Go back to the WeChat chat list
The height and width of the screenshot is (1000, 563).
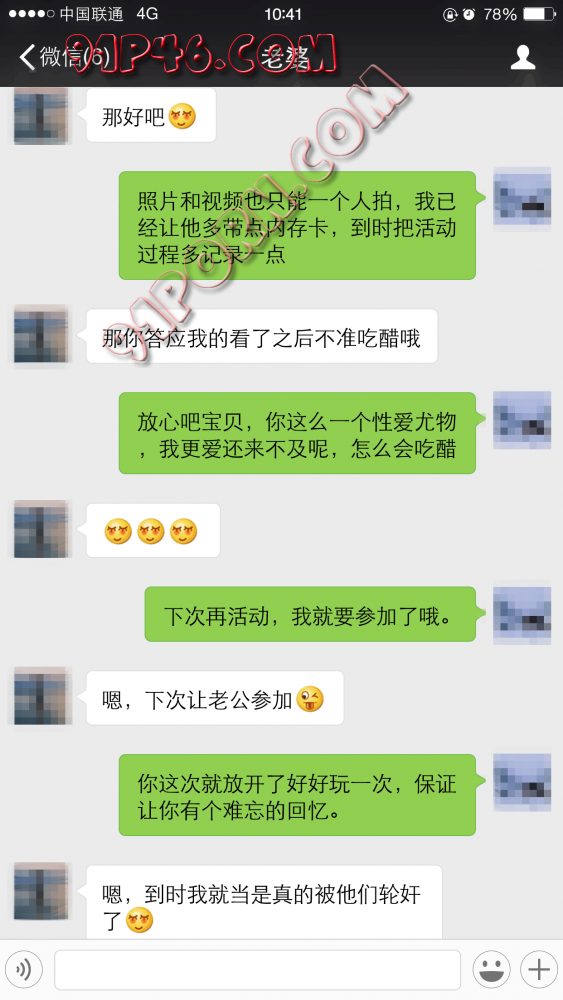64,57
